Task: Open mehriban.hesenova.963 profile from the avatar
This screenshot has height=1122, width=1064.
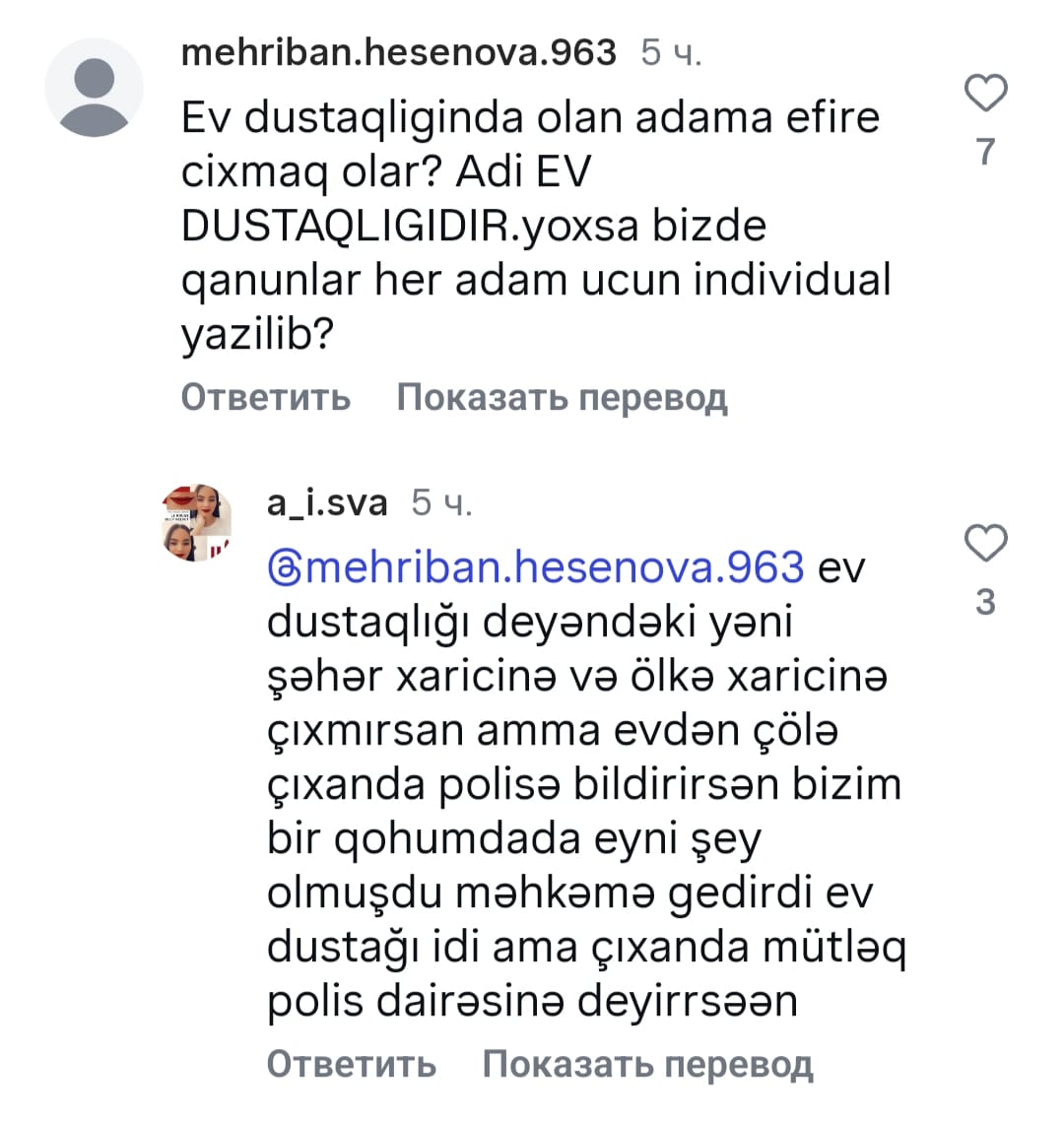Action: point(95,88)
